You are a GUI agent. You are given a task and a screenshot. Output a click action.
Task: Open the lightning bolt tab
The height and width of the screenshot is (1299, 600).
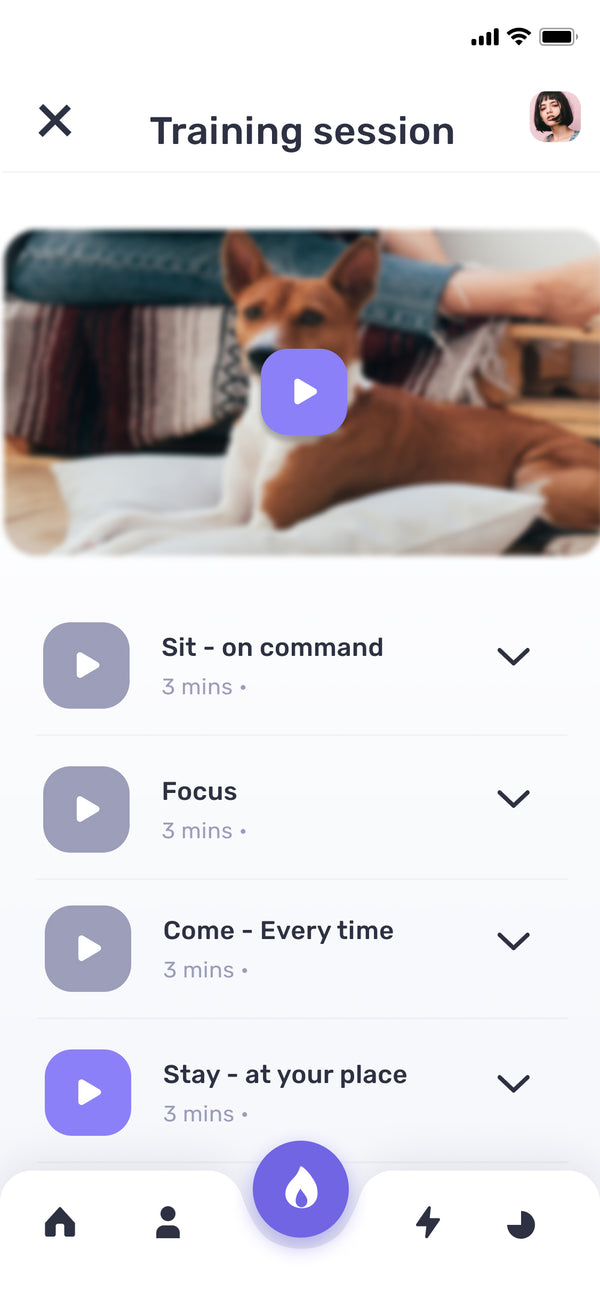pyautogui.click(x=428, y=1222)
